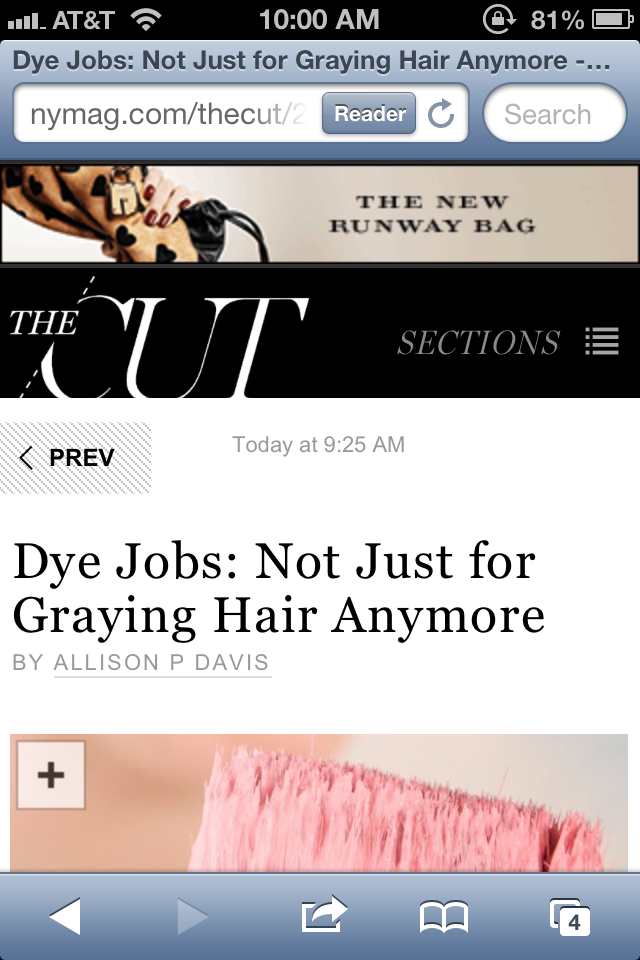640x960 pixels.
Task: Go back to the previous page
Action: click(x=65, y=916)
